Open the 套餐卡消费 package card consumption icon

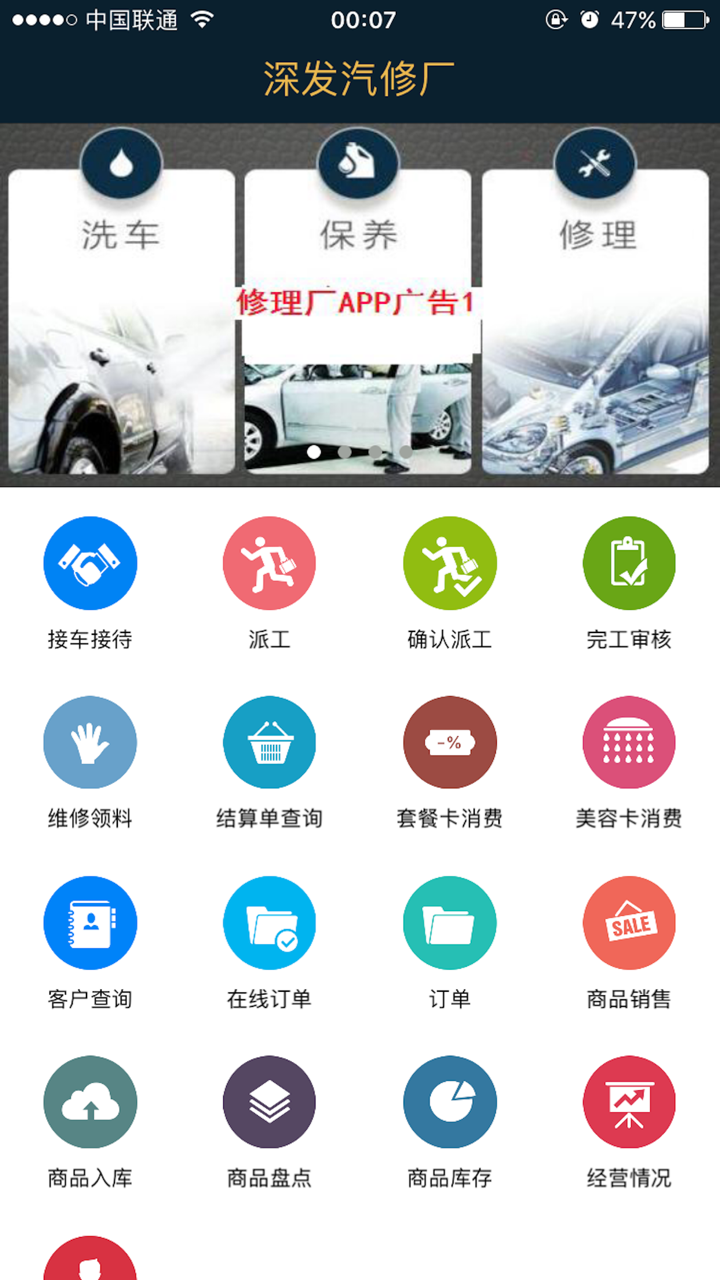click(449, 742)
